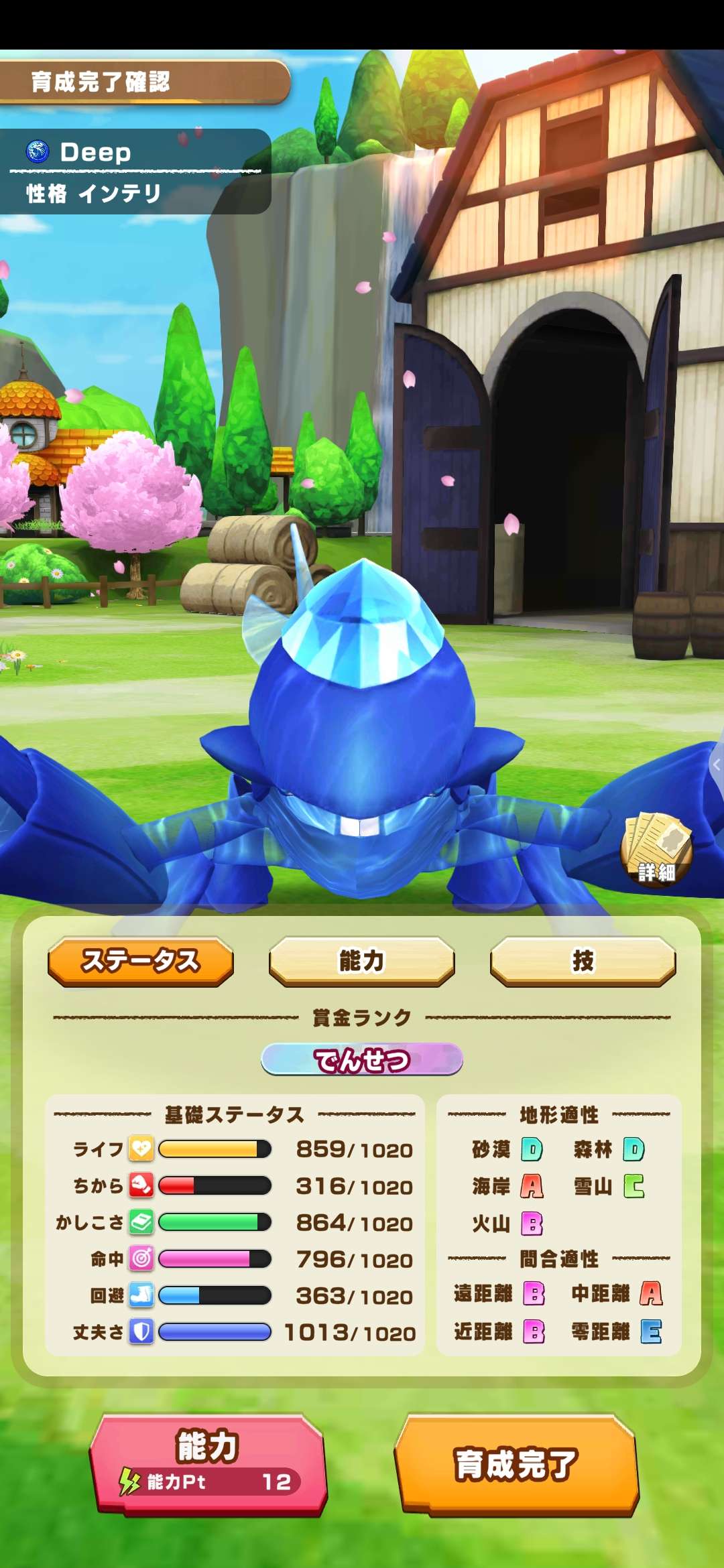Expand the side panel arrow

(716, 765)
